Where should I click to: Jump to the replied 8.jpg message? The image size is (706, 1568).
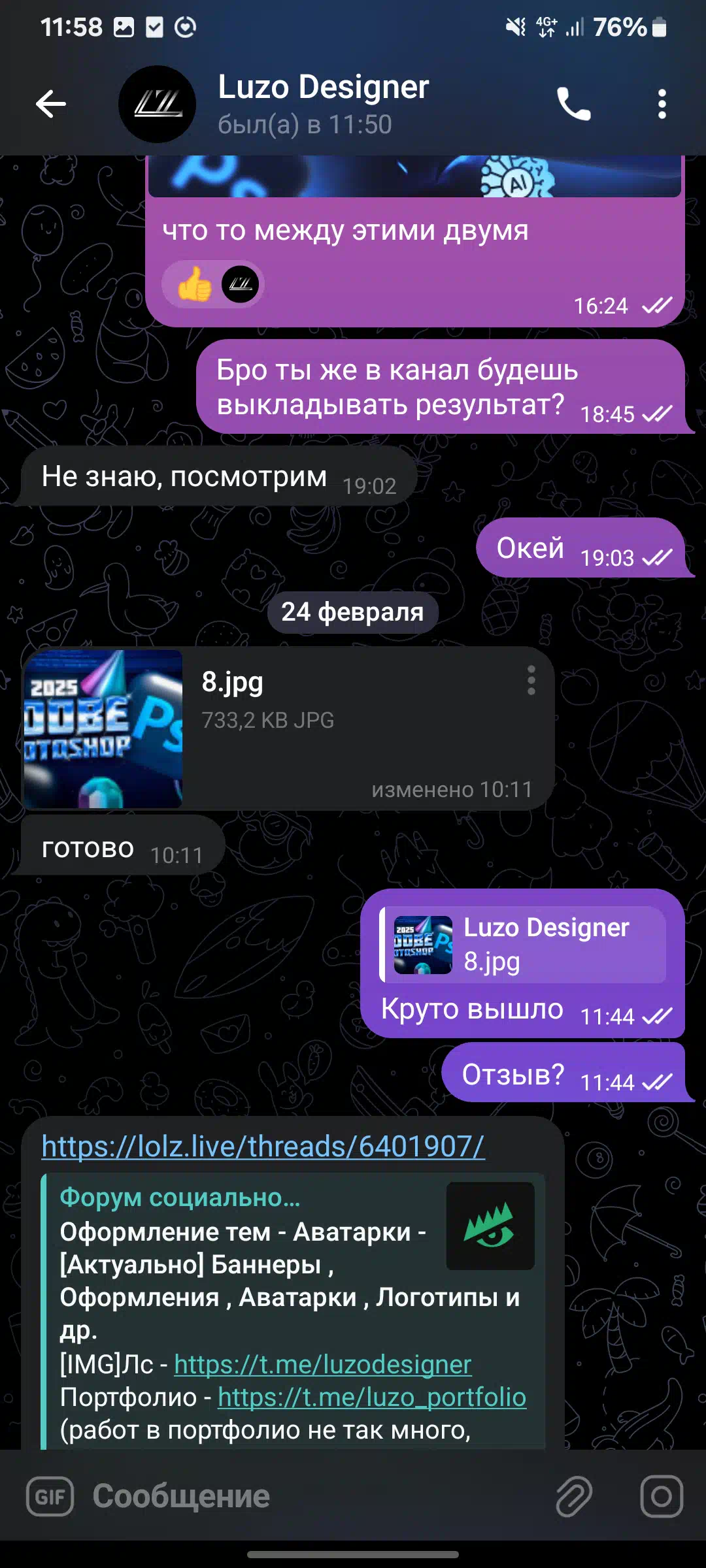pos(523,945)
